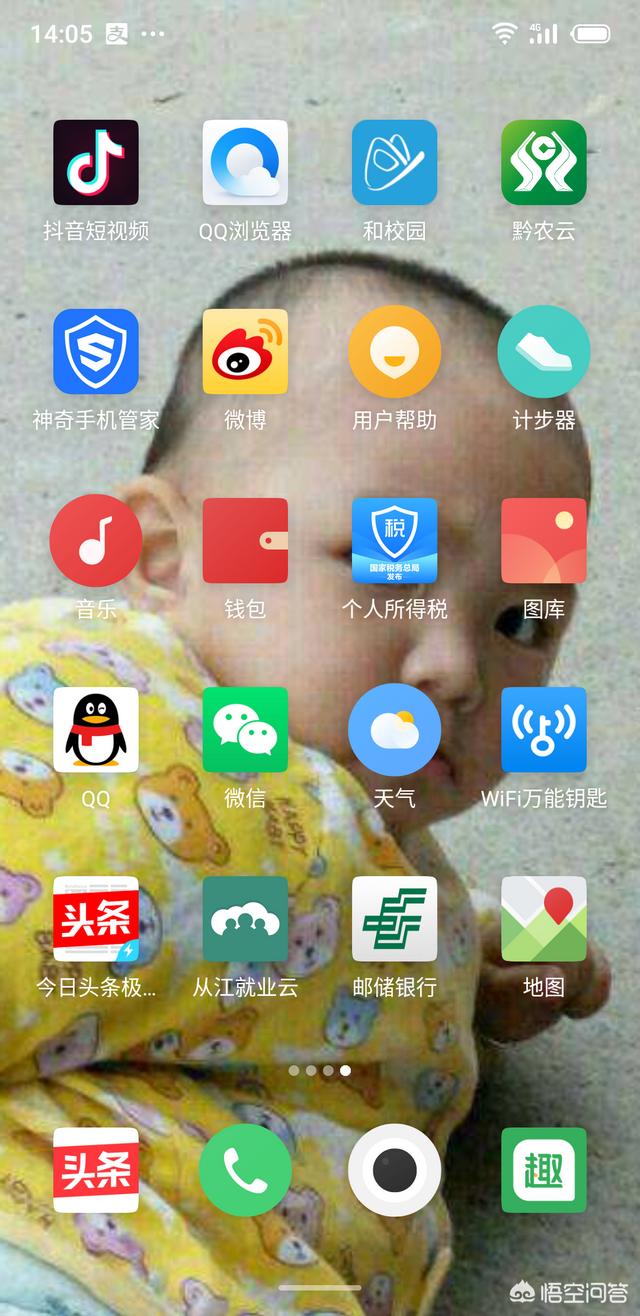Launch 神奇手机管家
Image resolution: width=640 pixels, height=1316 pixels.
96,351
